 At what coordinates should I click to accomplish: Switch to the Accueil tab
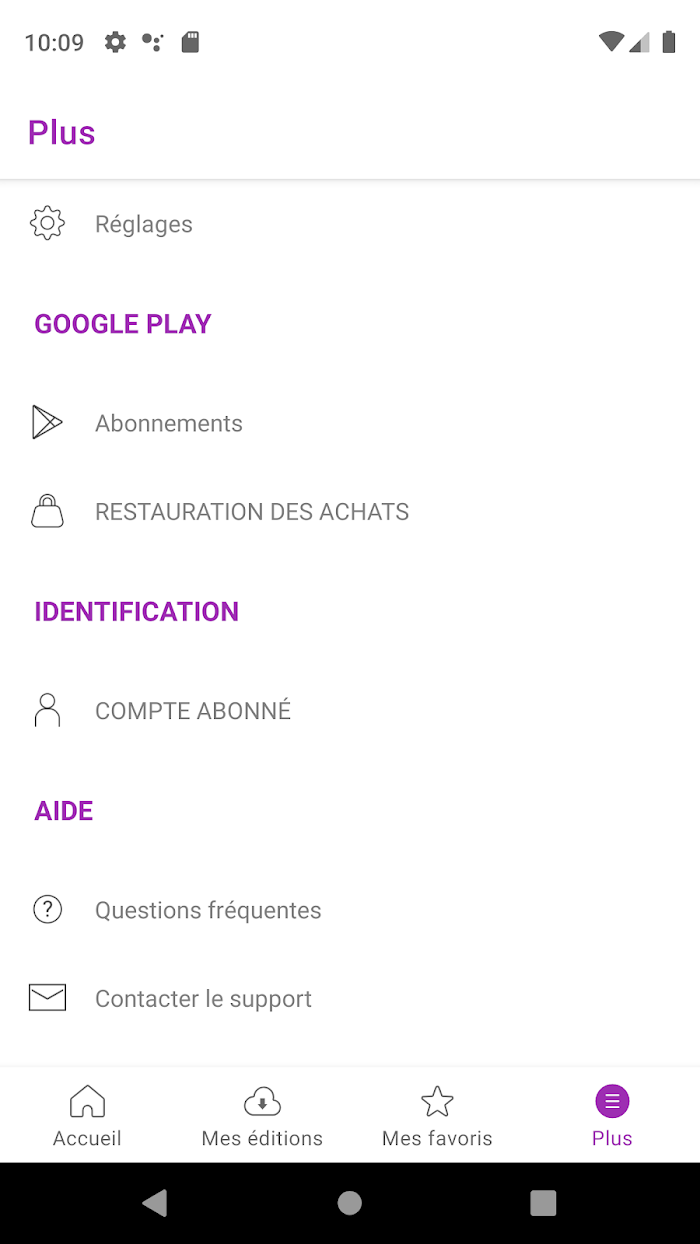[x=87, y=1115]
